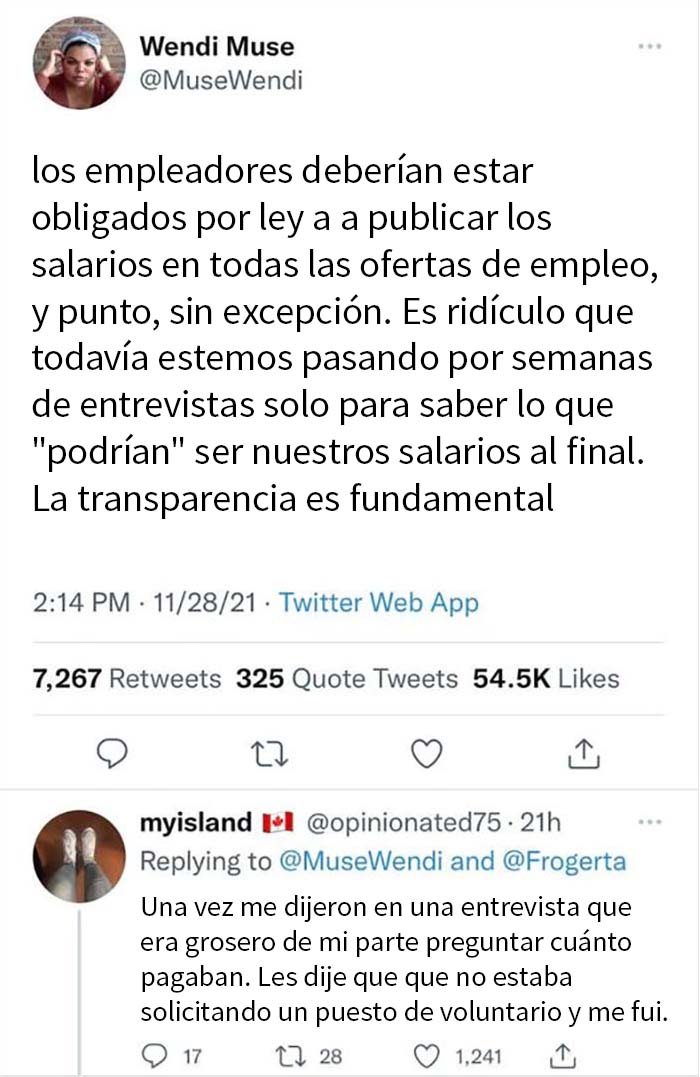Open the overflow menu on Wendi Muse's tweet
700x1077 pixels.
click(x=649, y=46)
